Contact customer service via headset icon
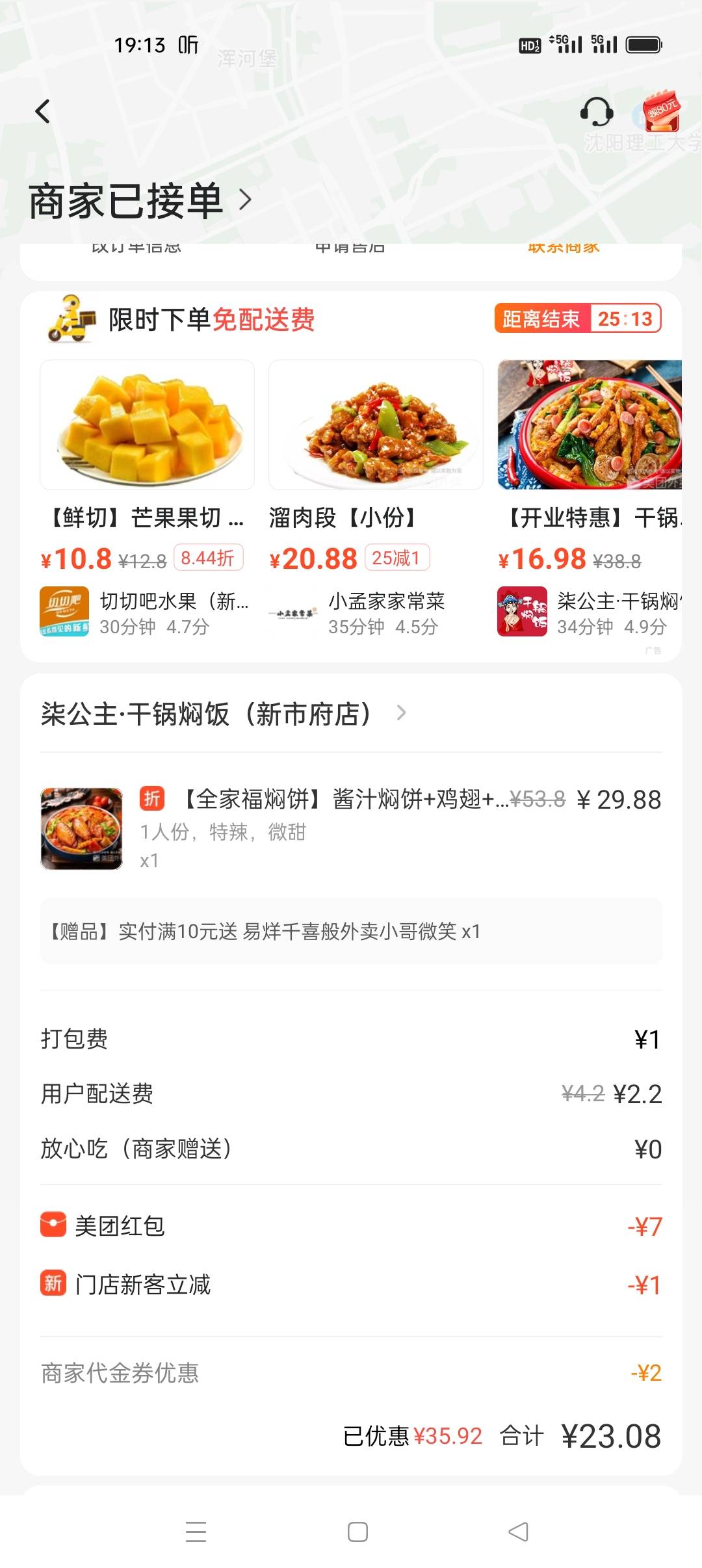Viewport: 702px width, 1568px height. click(596, 112)
